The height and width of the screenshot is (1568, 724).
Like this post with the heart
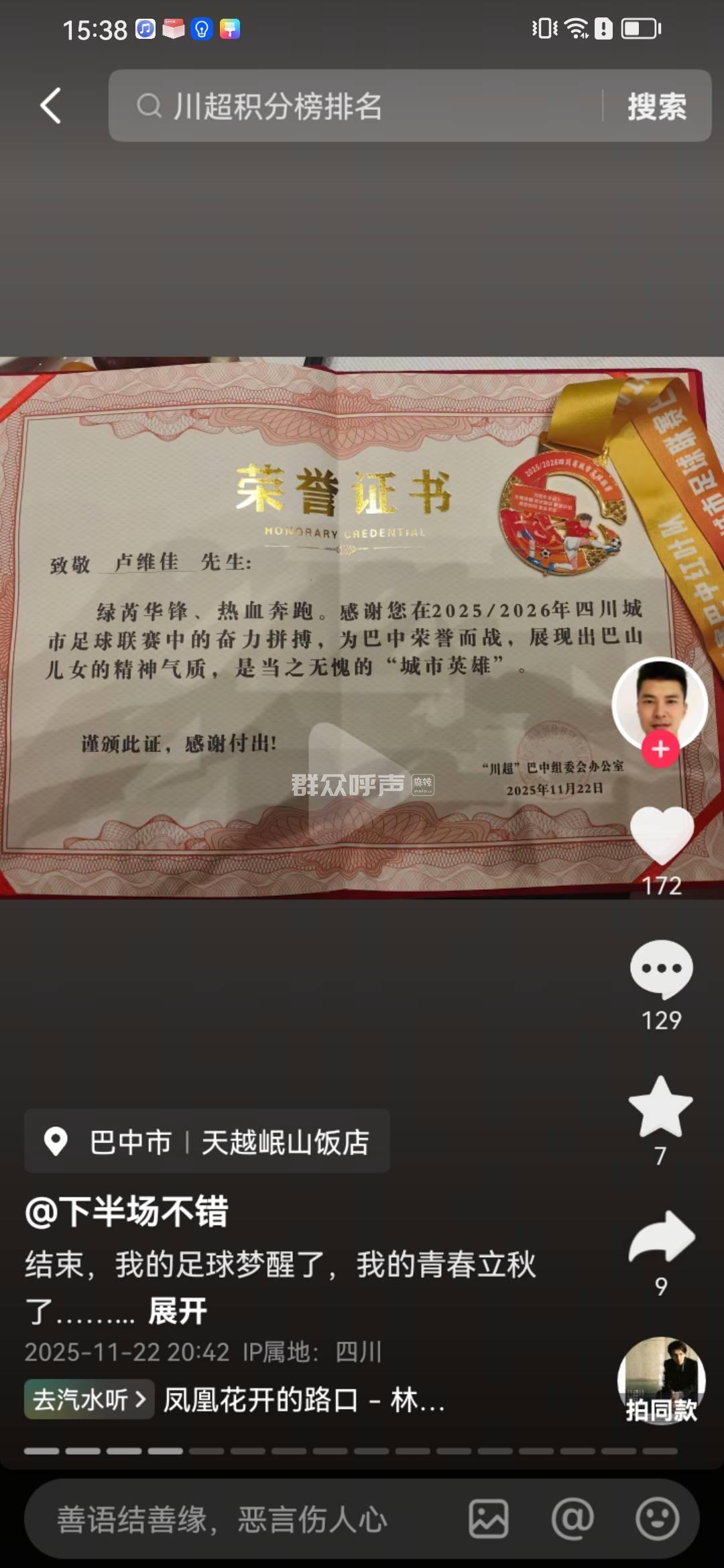coord(661,835)
